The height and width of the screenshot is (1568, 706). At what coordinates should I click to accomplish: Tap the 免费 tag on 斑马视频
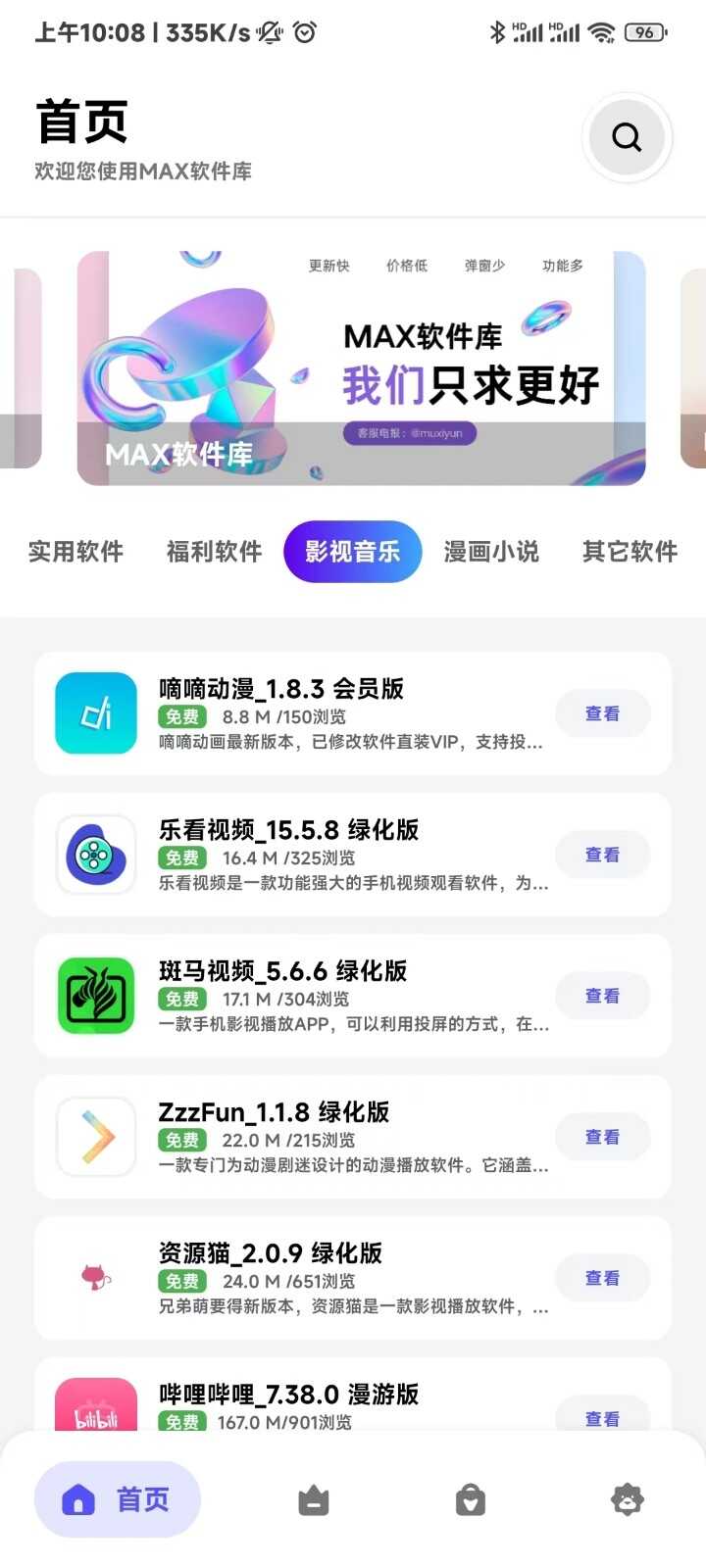pos(182,999)
